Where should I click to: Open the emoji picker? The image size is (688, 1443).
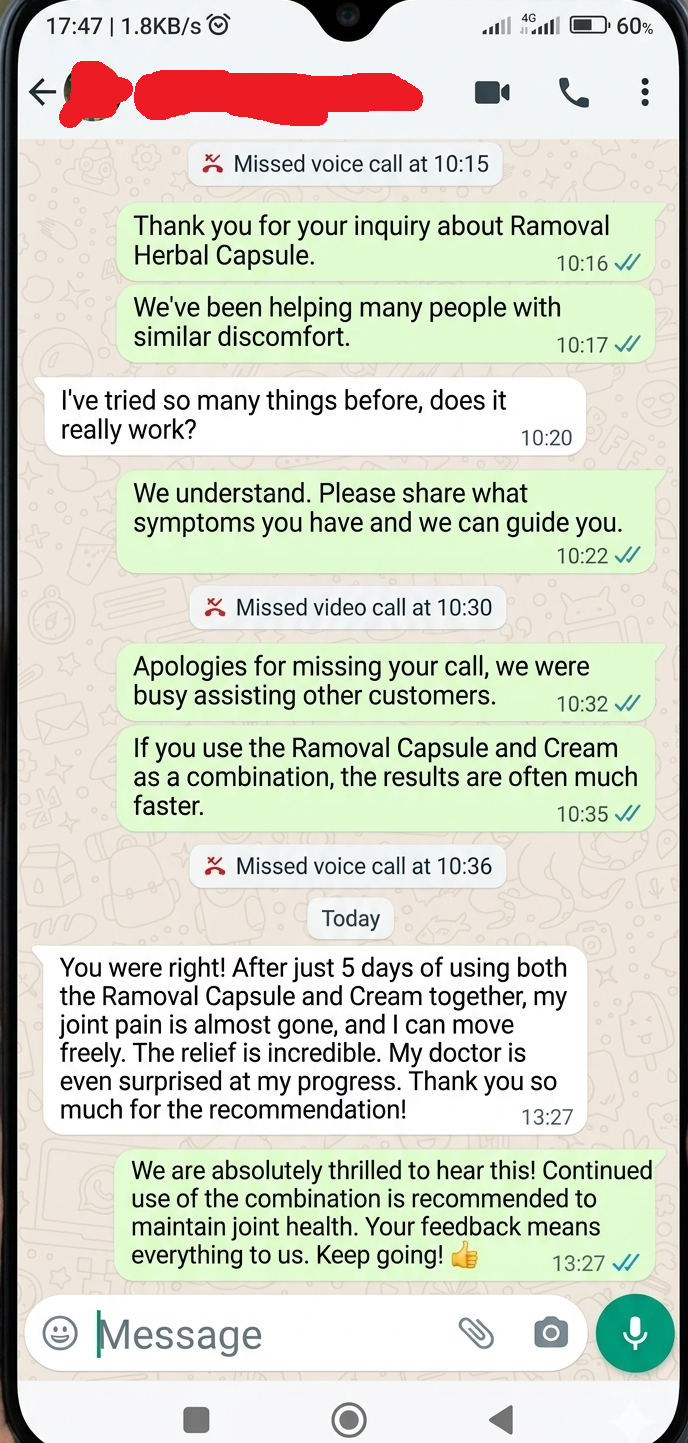point(60,1333)
